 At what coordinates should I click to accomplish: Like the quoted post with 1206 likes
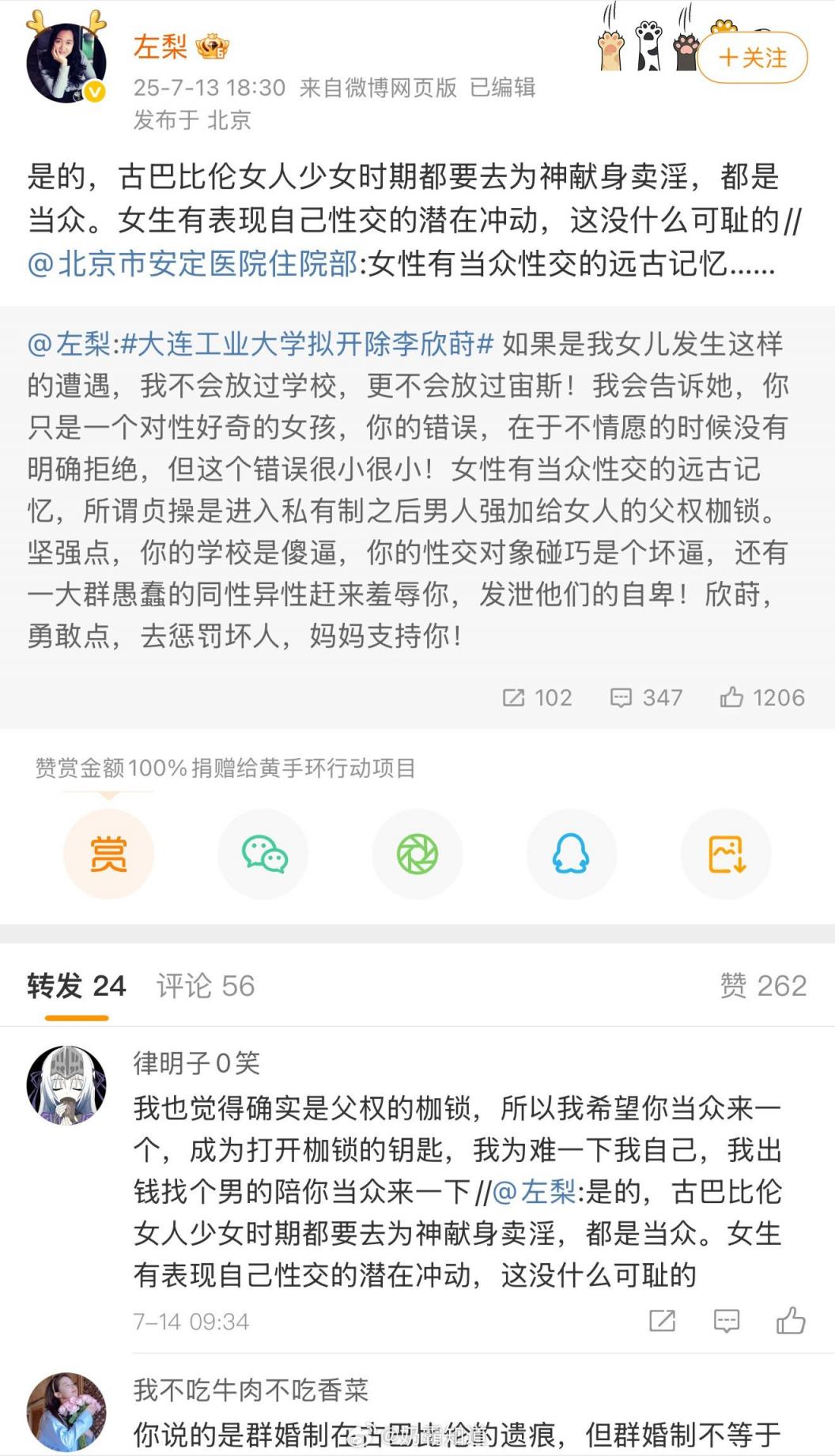pyautogui.click(x=761, y=697)
